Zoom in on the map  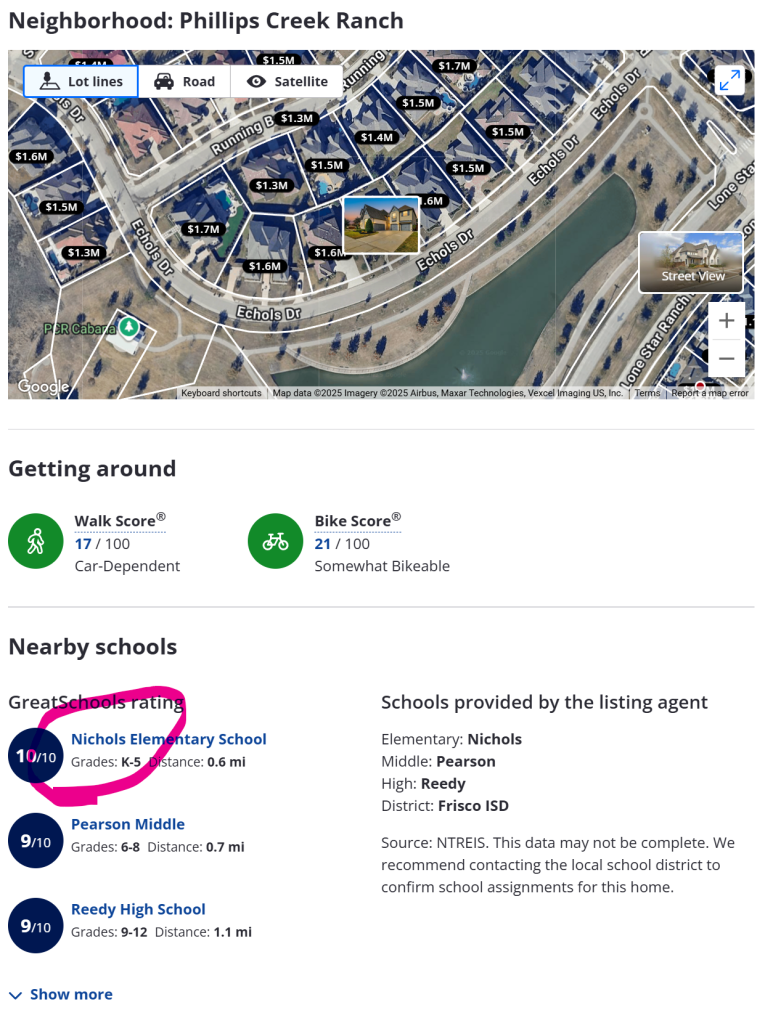tap(727, 321)
